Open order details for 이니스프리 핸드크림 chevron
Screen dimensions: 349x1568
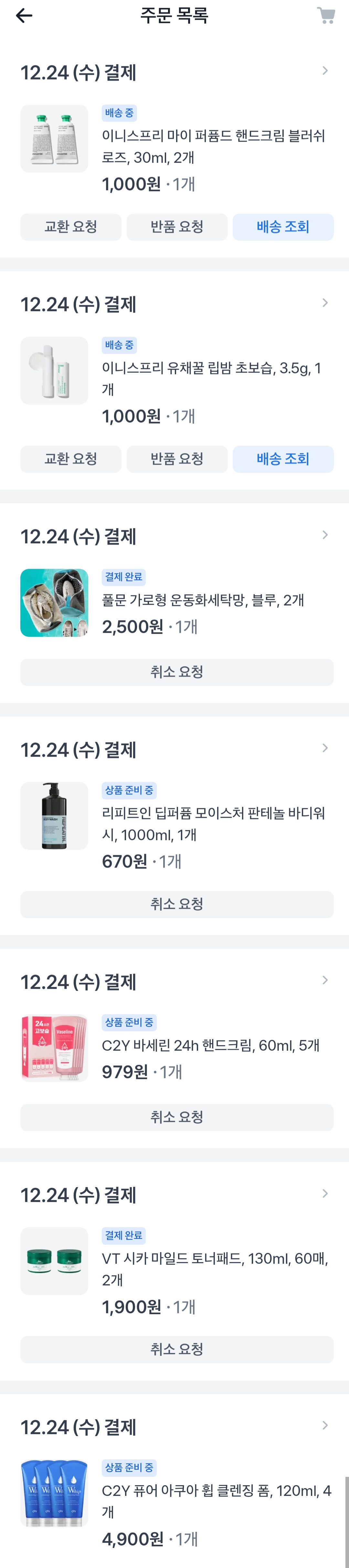pos(325,71)
